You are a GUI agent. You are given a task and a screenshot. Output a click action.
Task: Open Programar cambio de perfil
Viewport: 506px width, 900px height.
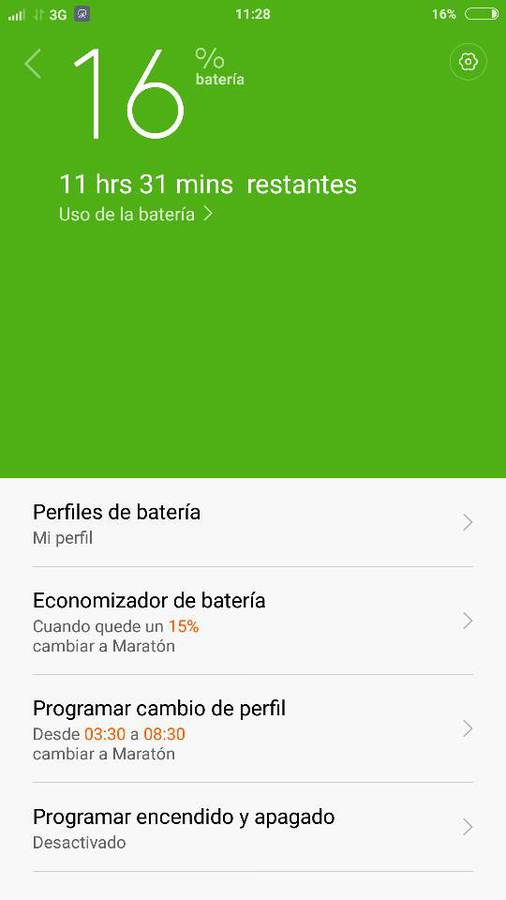[253, 729]
